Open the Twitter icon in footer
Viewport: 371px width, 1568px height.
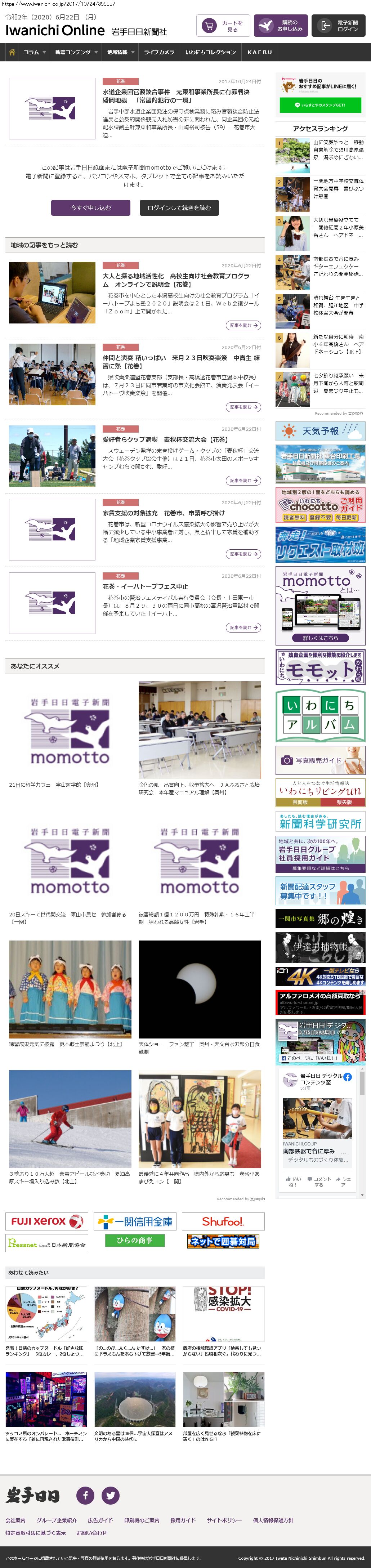(x=110, y=1495)
